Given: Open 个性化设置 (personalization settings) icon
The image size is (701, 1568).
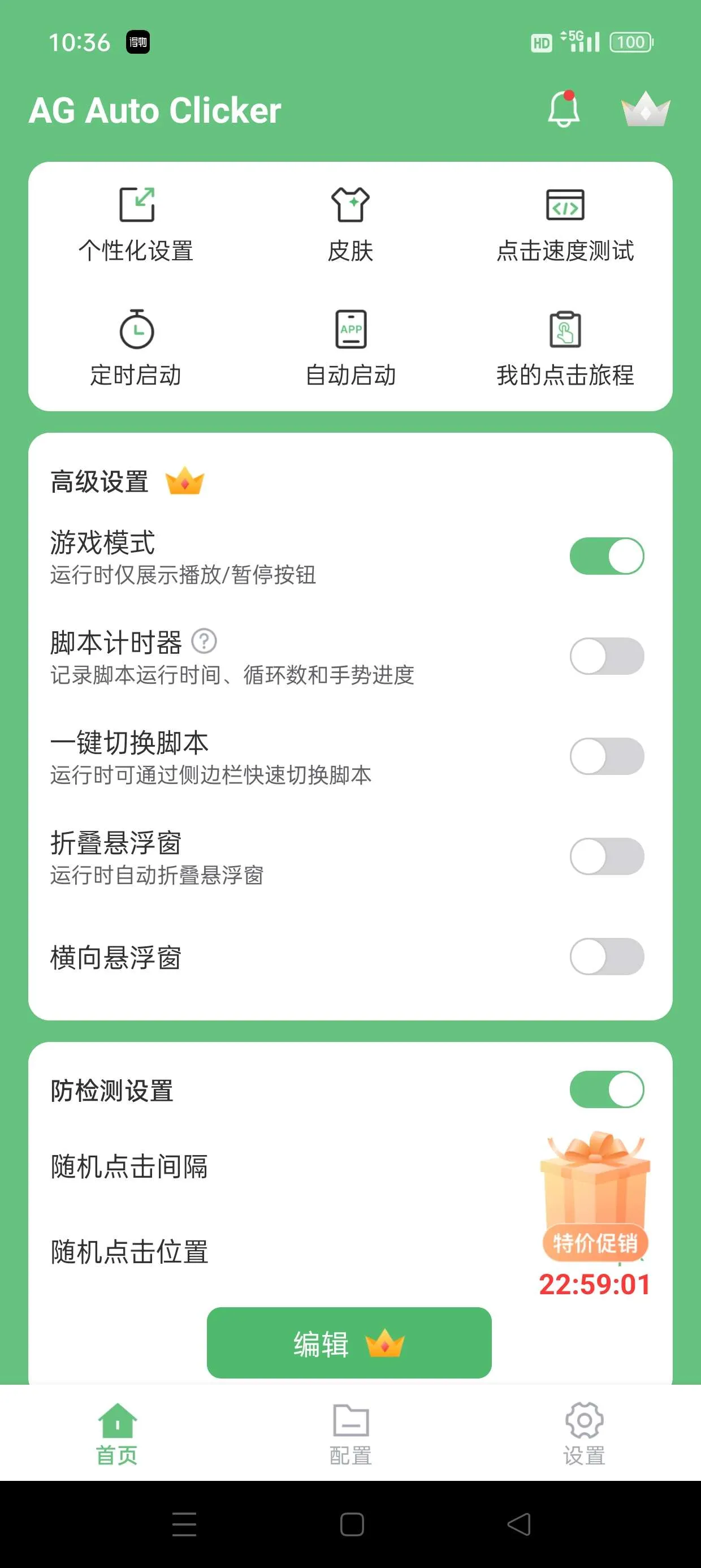Looking at the screenshot, I should click(x=137, y=222).
